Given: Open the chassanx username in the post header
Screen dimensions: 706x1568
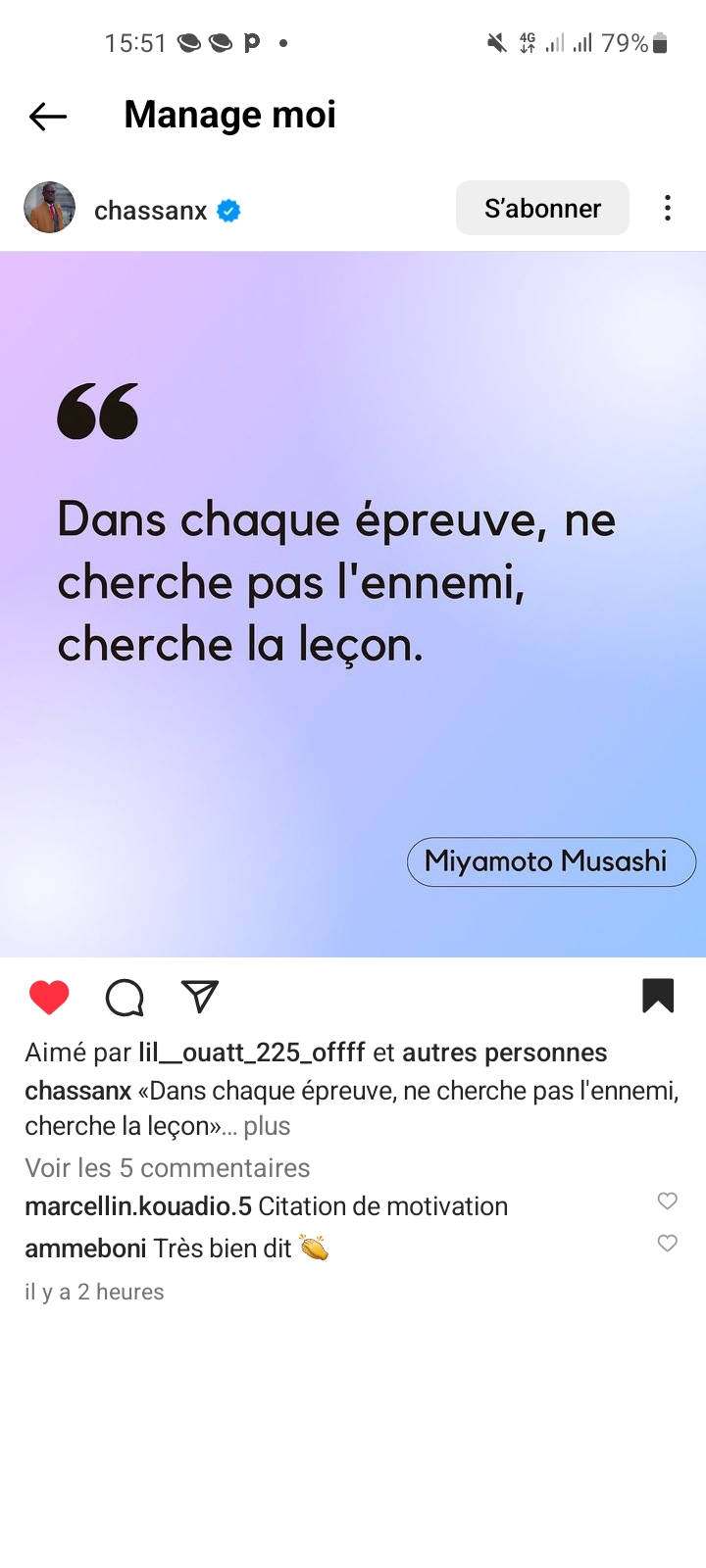Looking at the screenshot, I should tap(150, 210).
